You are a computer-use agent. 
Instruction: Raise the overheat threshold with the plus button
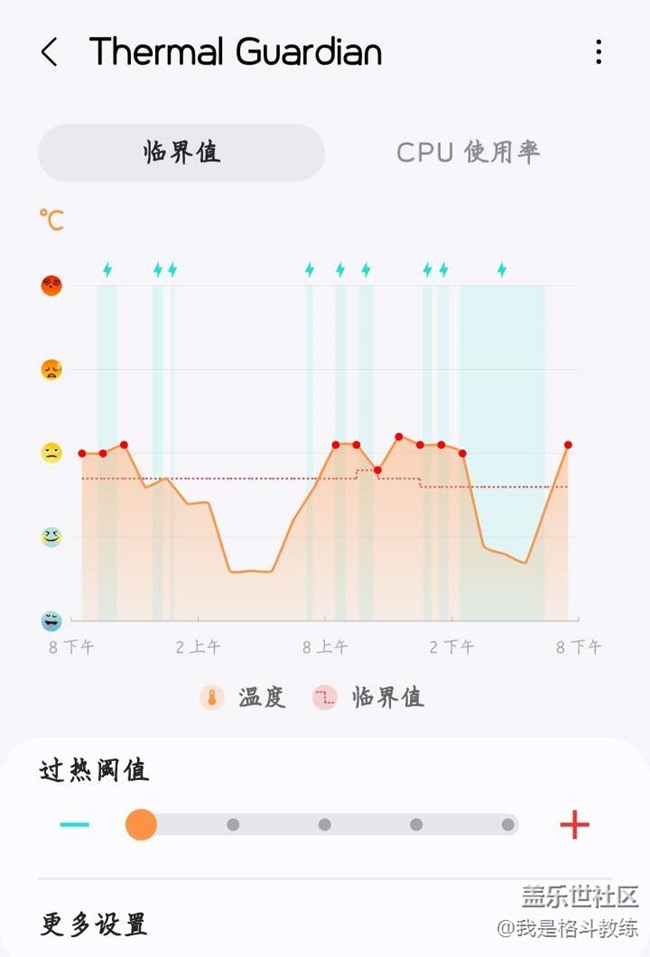pos(574,825)
